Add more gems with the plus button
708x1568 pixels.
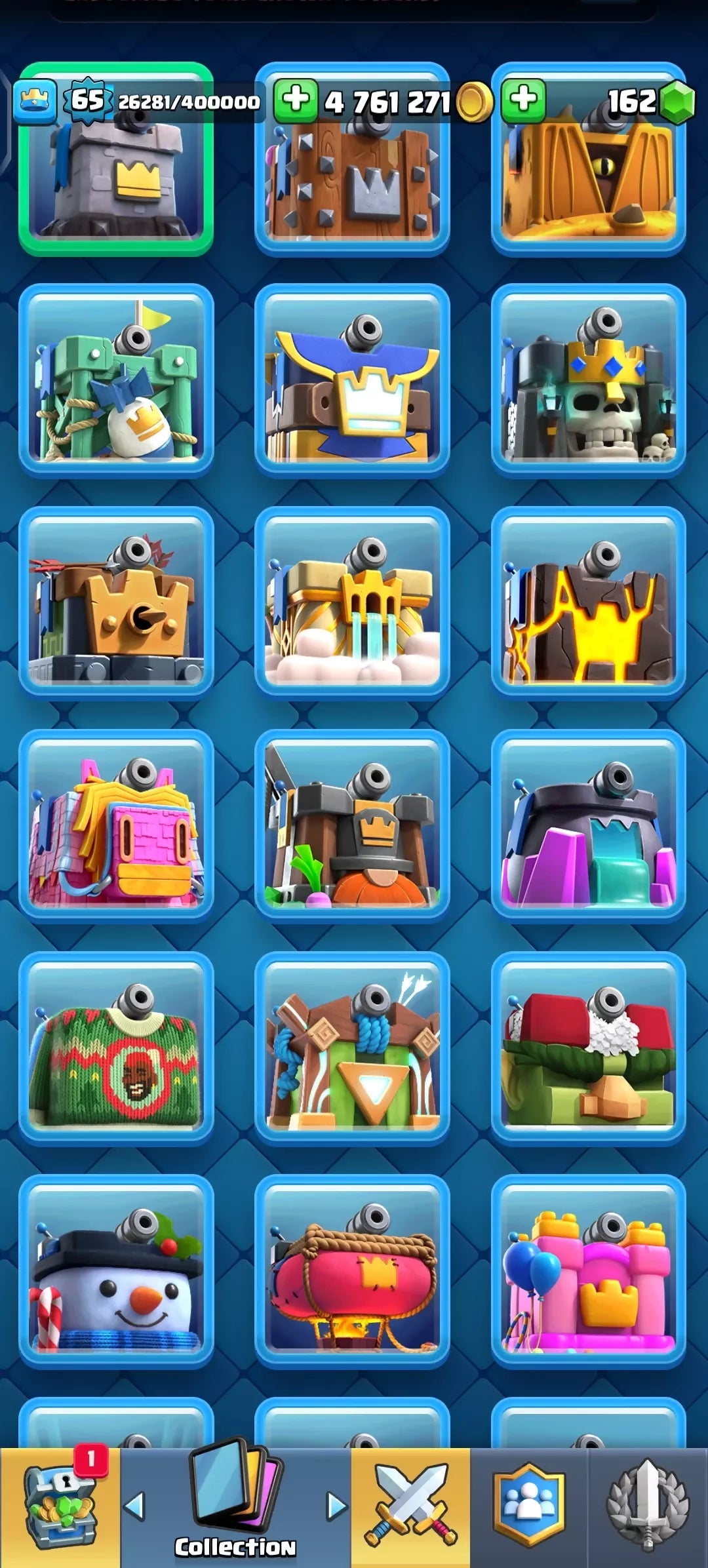click(x=523, y=101)
